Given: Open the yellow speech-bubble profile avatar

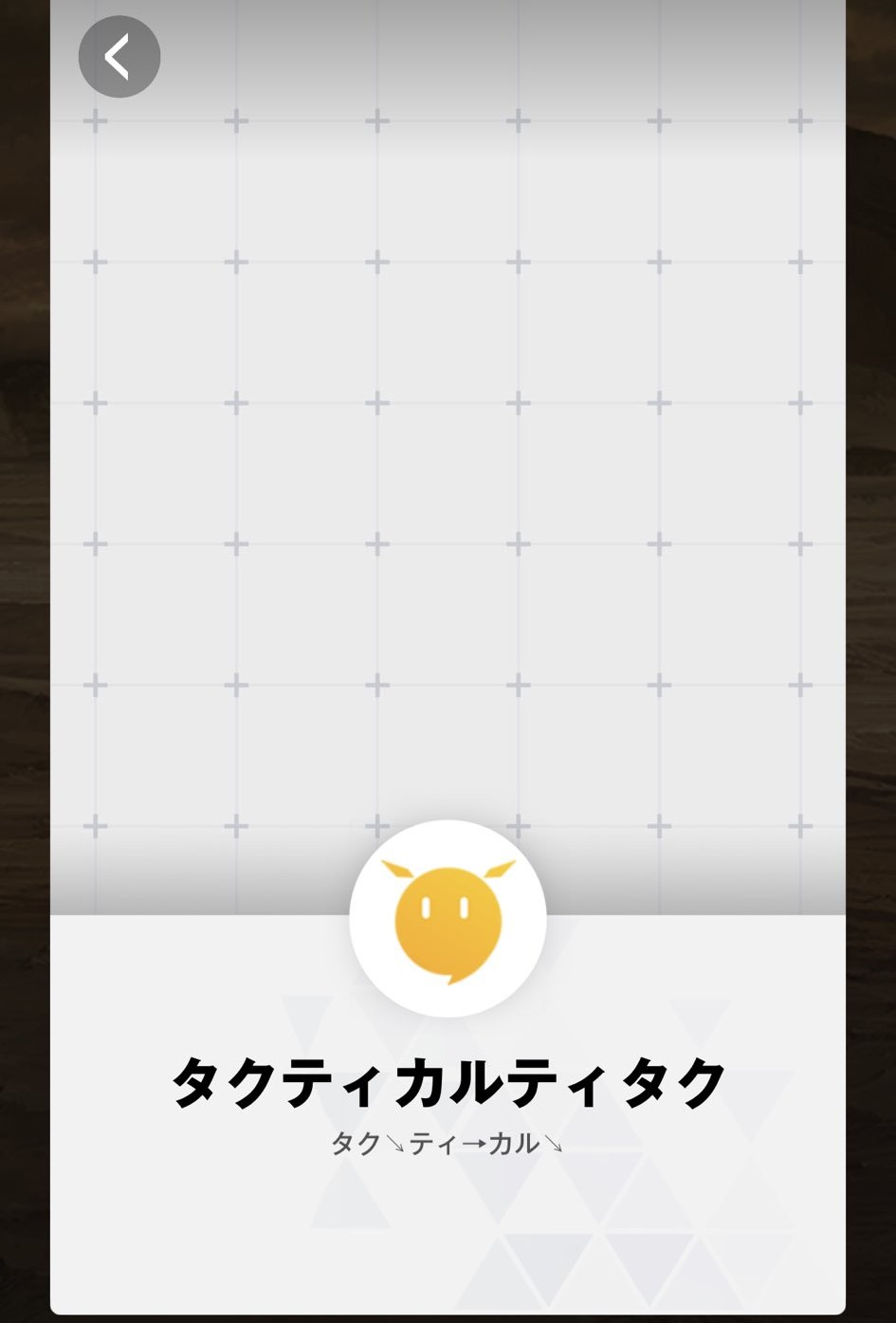Looking at the screenshot, I should tap(448, 918).
